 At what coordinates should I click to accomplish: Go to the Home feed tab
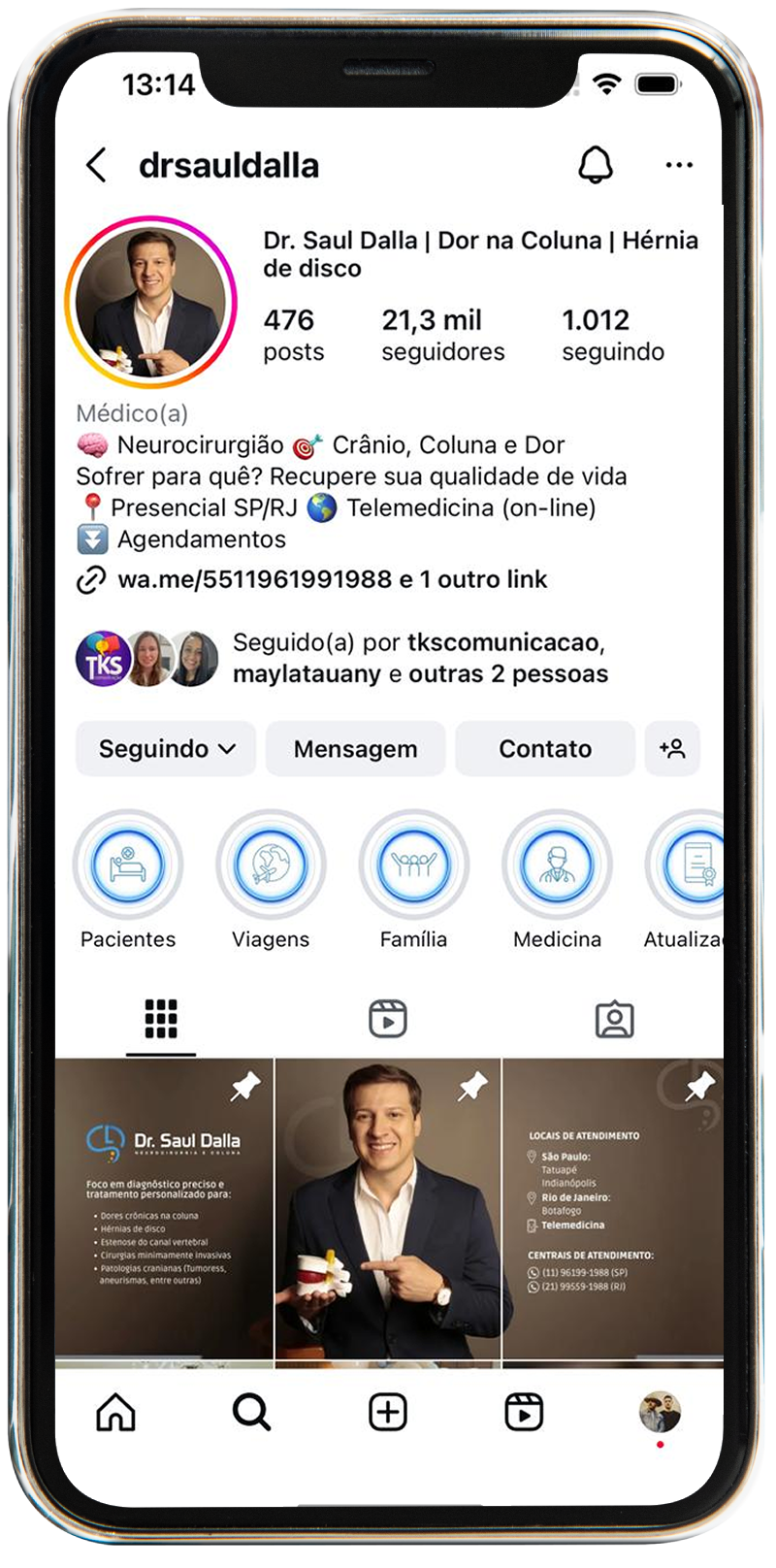click(115, 1413)
